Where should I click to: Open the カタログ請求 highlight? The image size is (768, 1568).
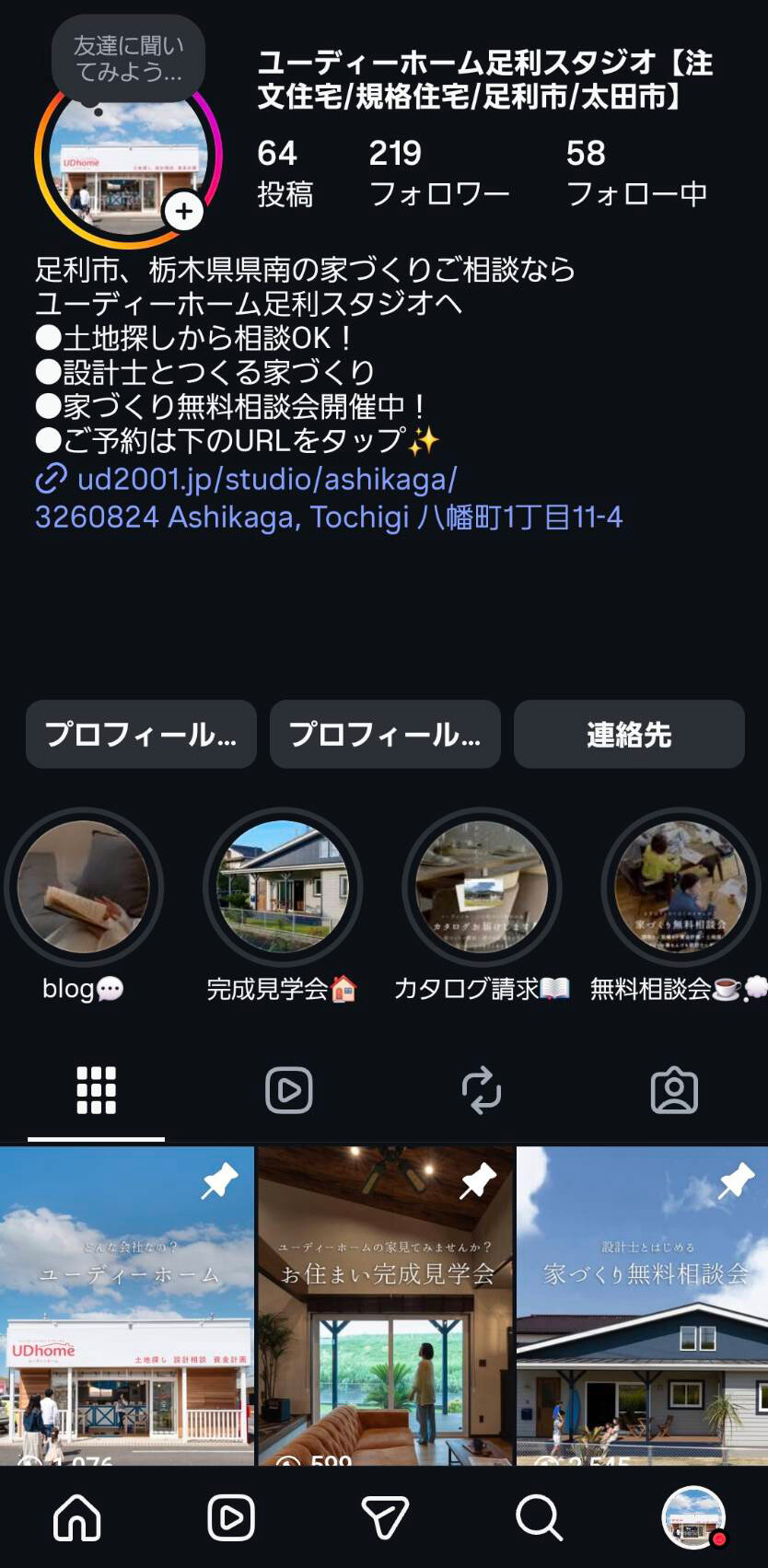[x=482, y=887]
